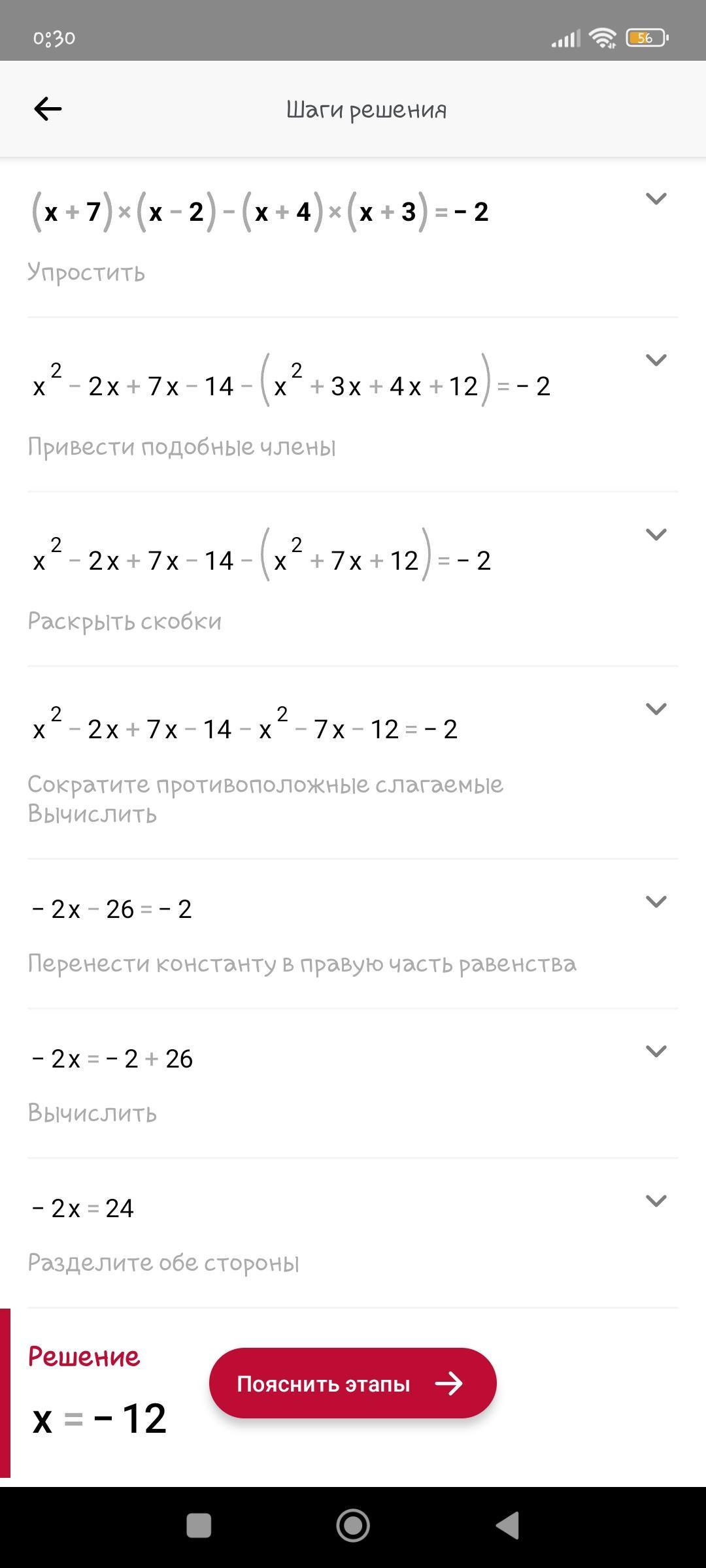The image size is (706, 1568).
Task: Expand the 'Разделите обе стороны' step
Action: [656, 1201]
